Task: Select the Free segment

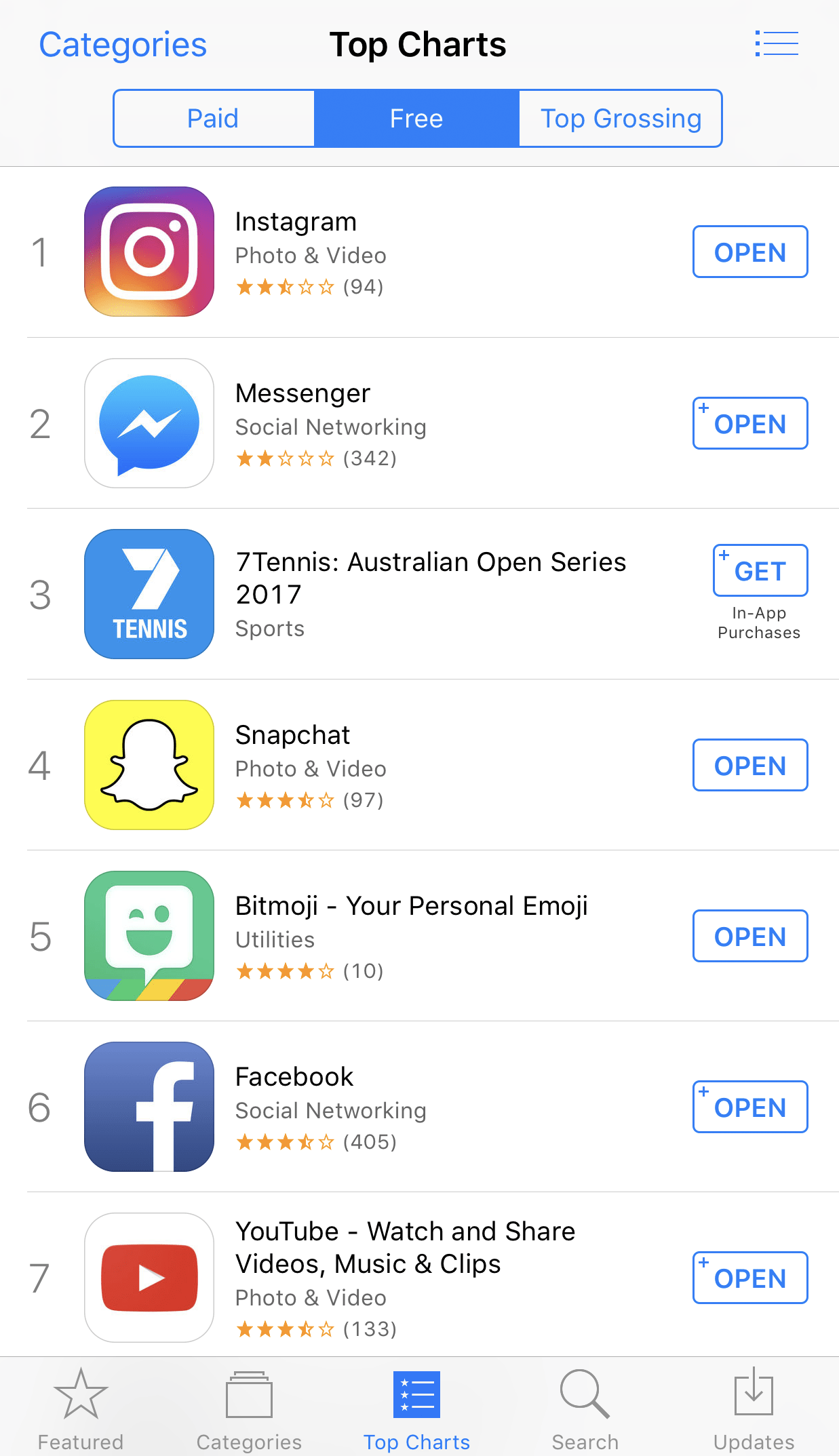Action: pos(416,119)
